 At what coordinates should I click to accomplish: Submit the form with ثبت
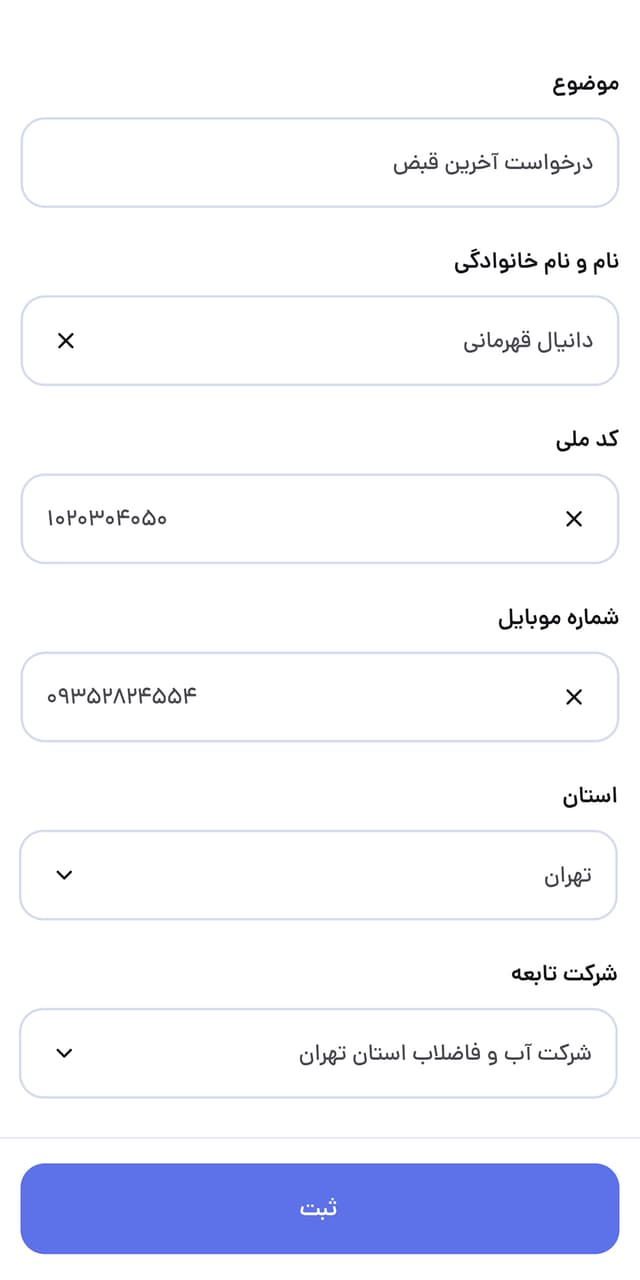(x=320, y=1208)
